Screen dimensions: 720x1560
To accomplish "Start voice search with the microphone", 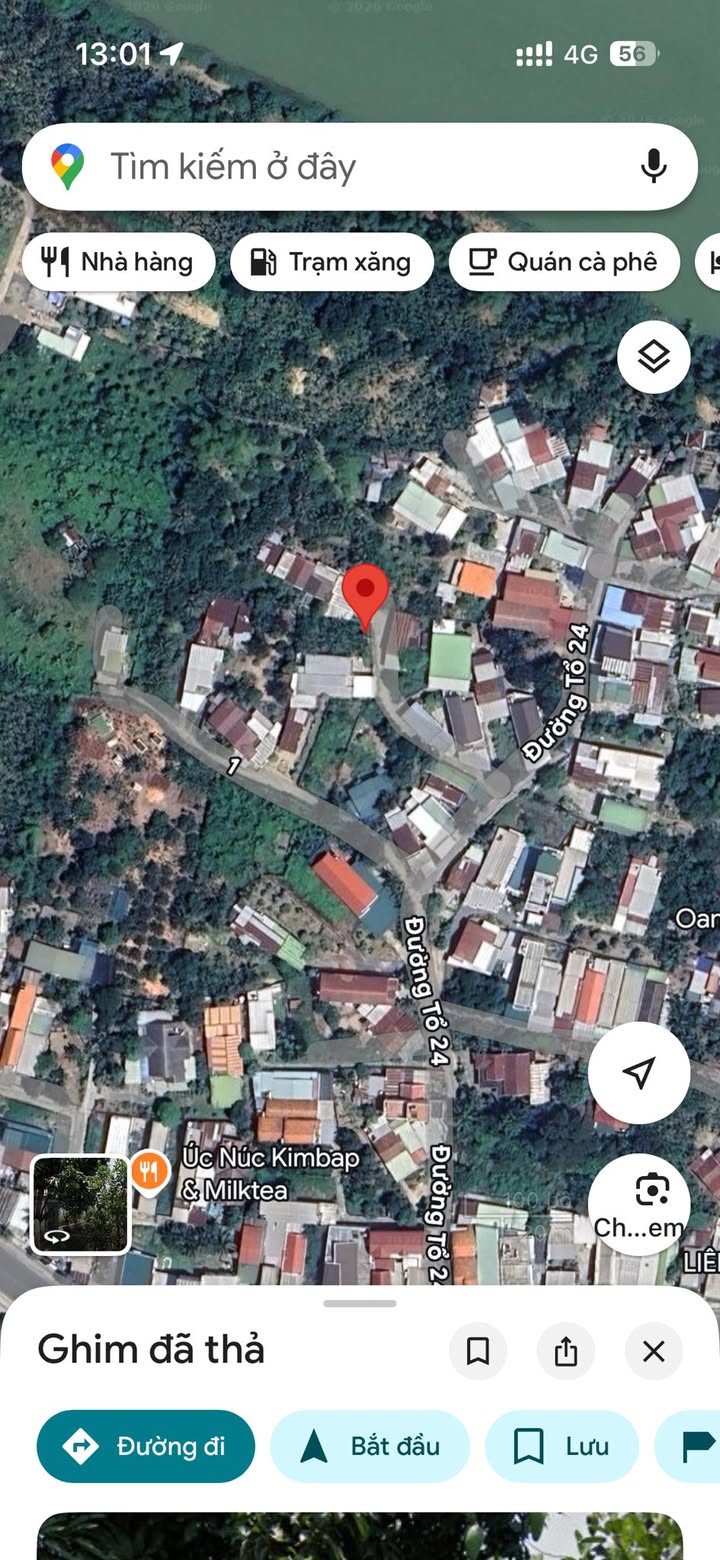I will click(x=653, y=166).
